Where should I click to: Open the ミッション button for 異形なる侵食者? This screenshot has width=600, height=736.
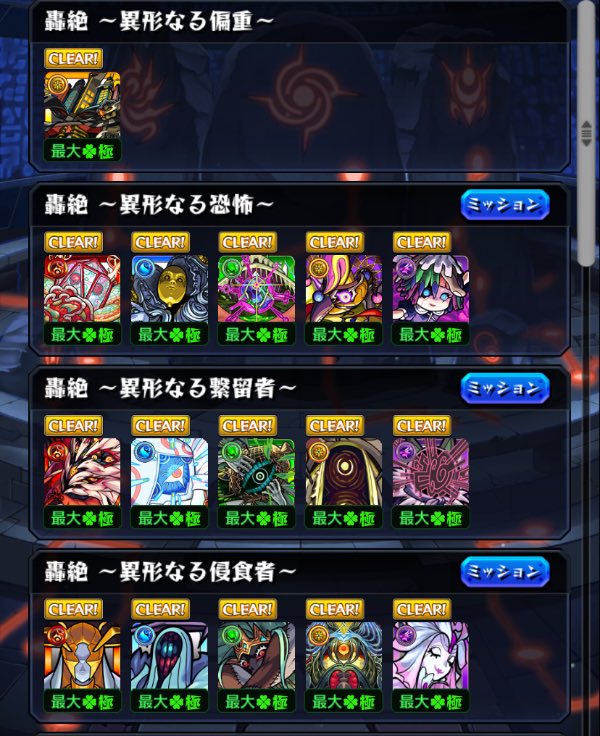[505, 572]
